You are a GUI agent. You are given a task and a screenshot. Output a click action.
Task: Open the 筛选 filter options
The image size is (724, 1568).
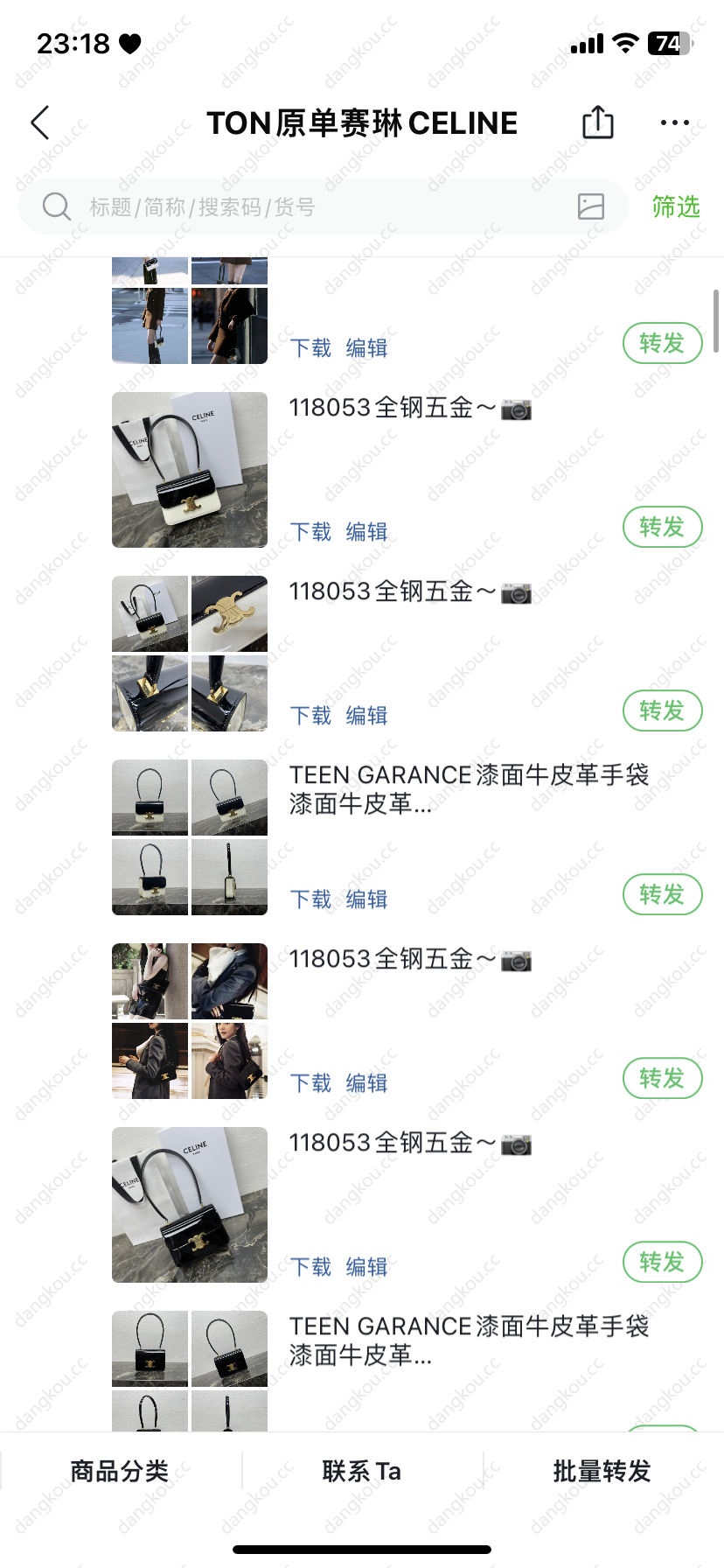pyautogui.click(x=676, y=206)
